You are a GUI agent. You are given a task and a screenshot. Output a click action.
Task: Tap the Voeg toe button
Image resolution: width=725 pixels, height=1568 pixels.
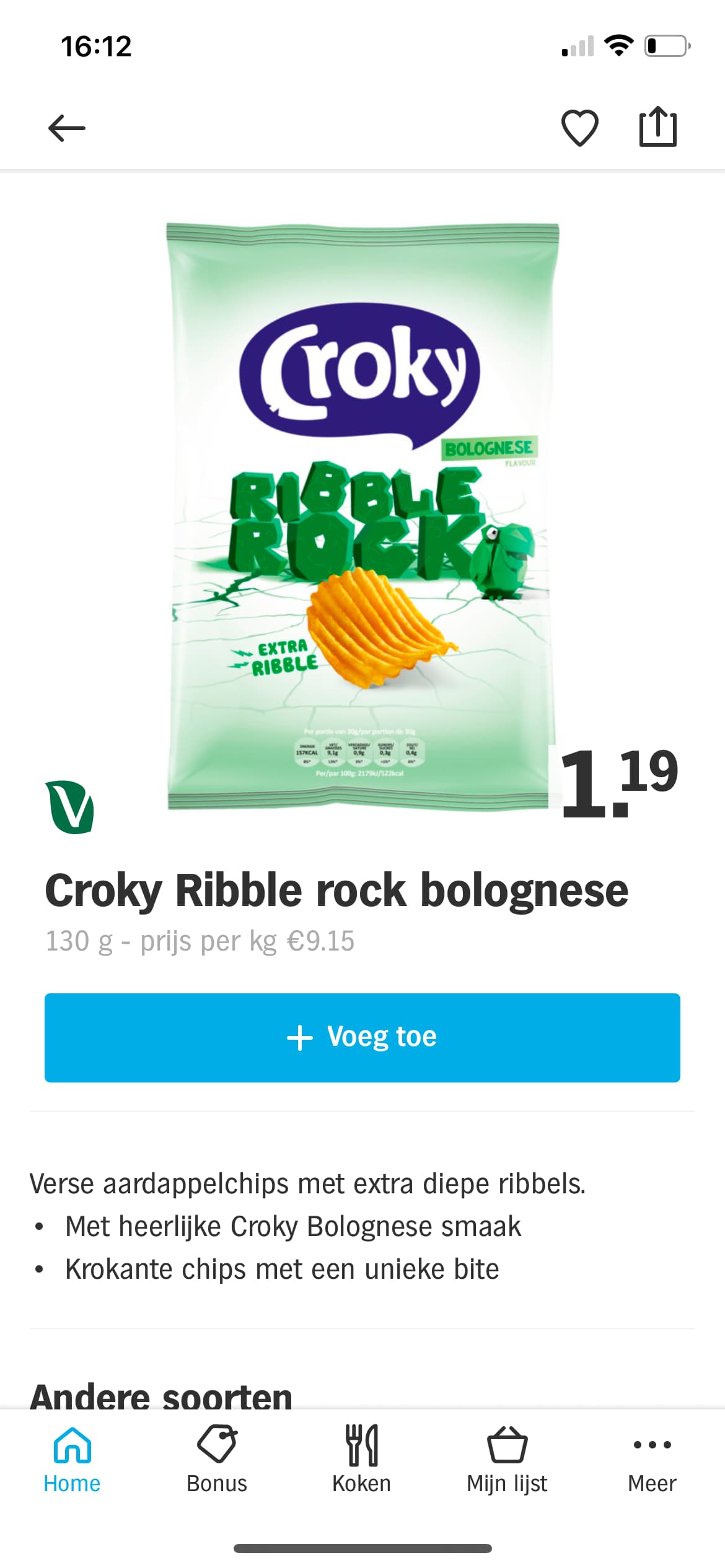pos(362,1037)
